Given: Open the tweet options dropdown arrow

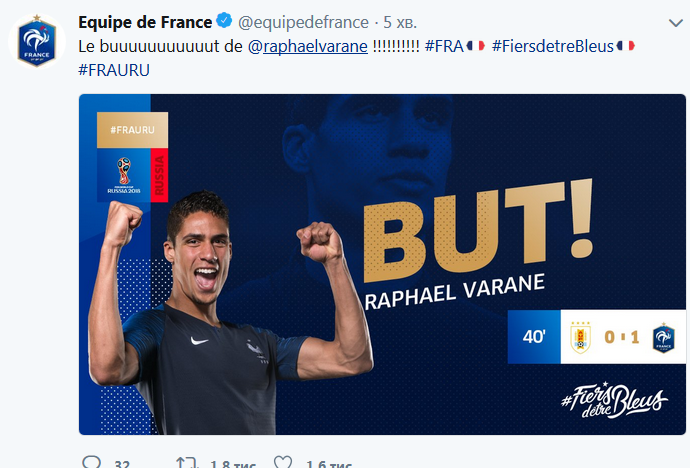Looking at the screenshot, I should 677,22.
